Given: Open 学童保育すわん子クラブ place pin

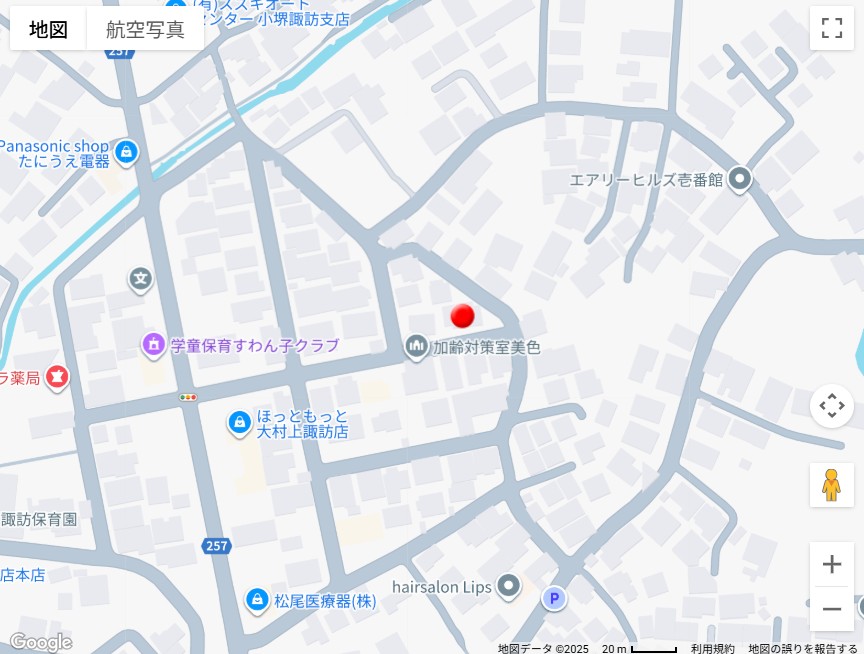Looking at the screenshot, I should click(x=153, y=346).
